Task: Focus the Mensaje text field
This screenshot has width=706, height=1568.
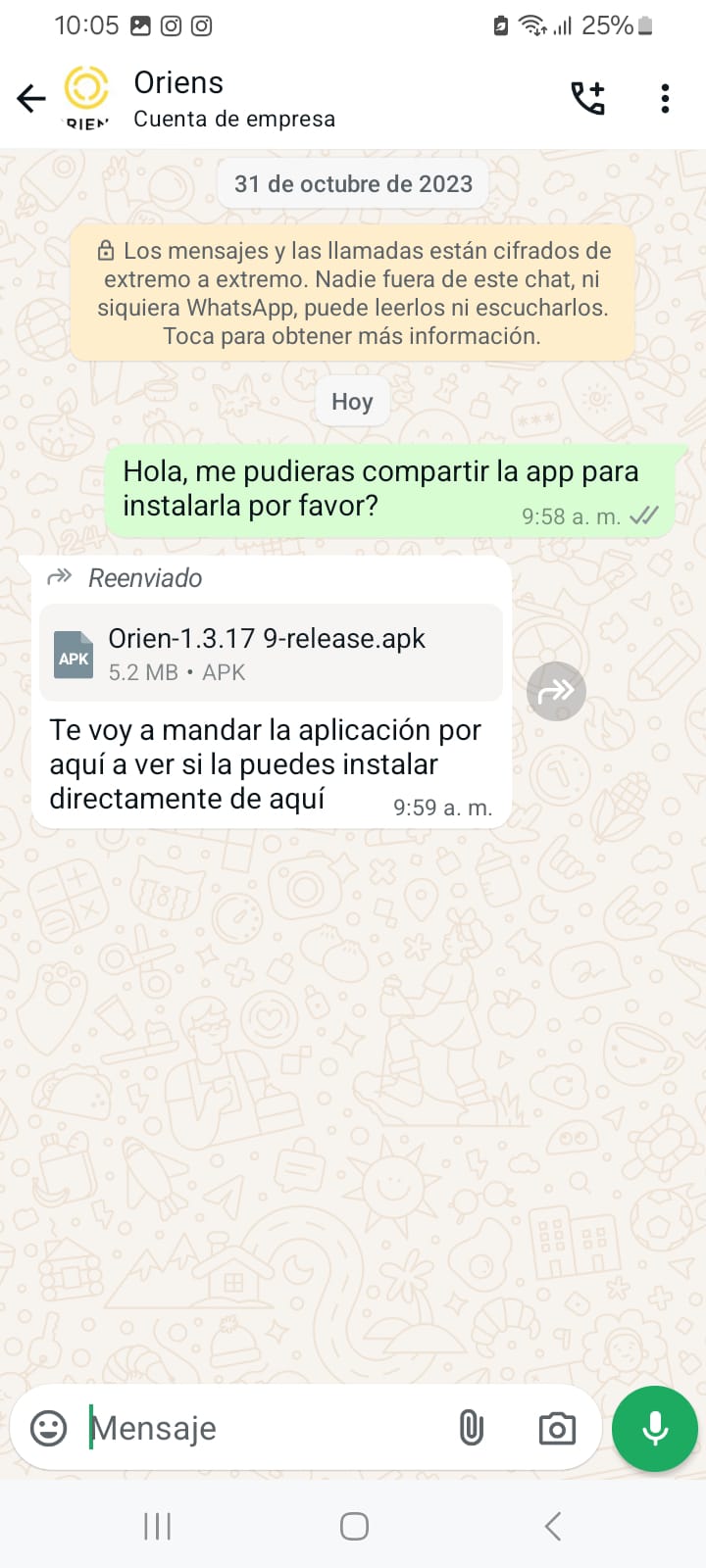Action: (265, 1428)
